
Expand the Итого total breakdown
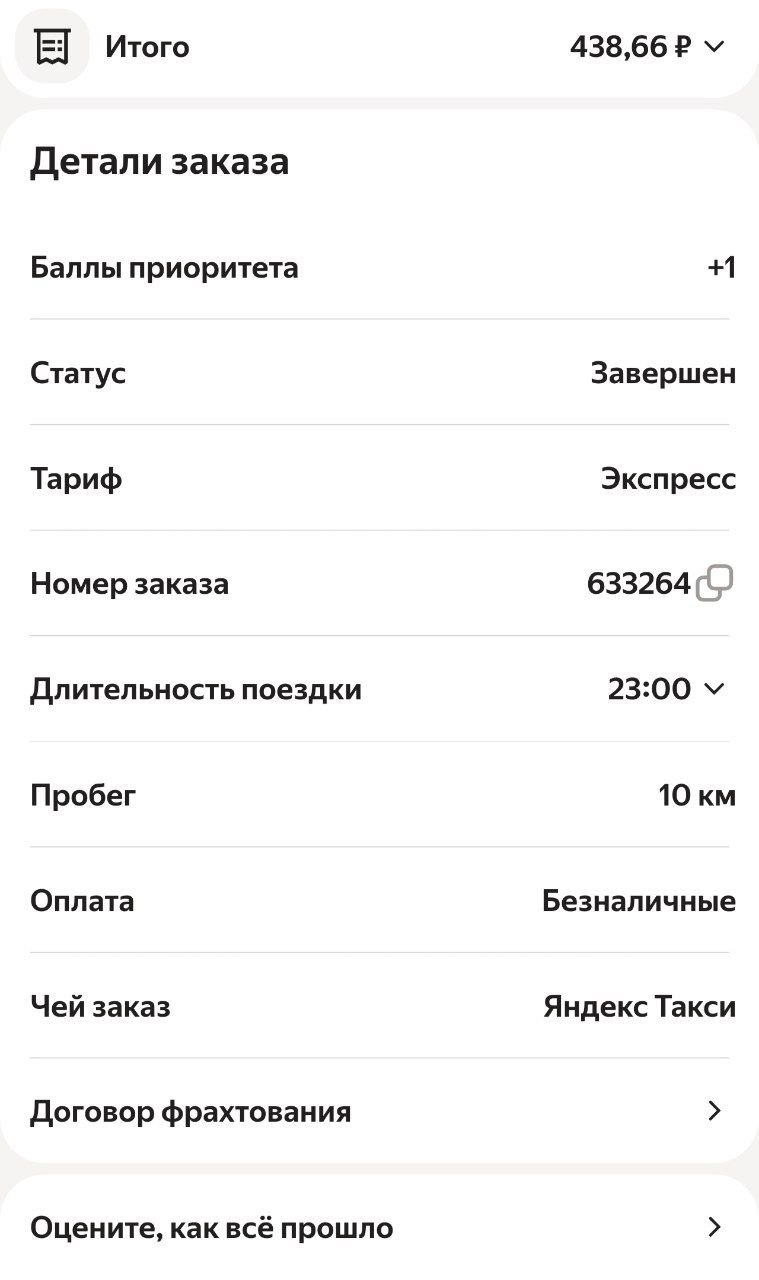coord(713,47)
